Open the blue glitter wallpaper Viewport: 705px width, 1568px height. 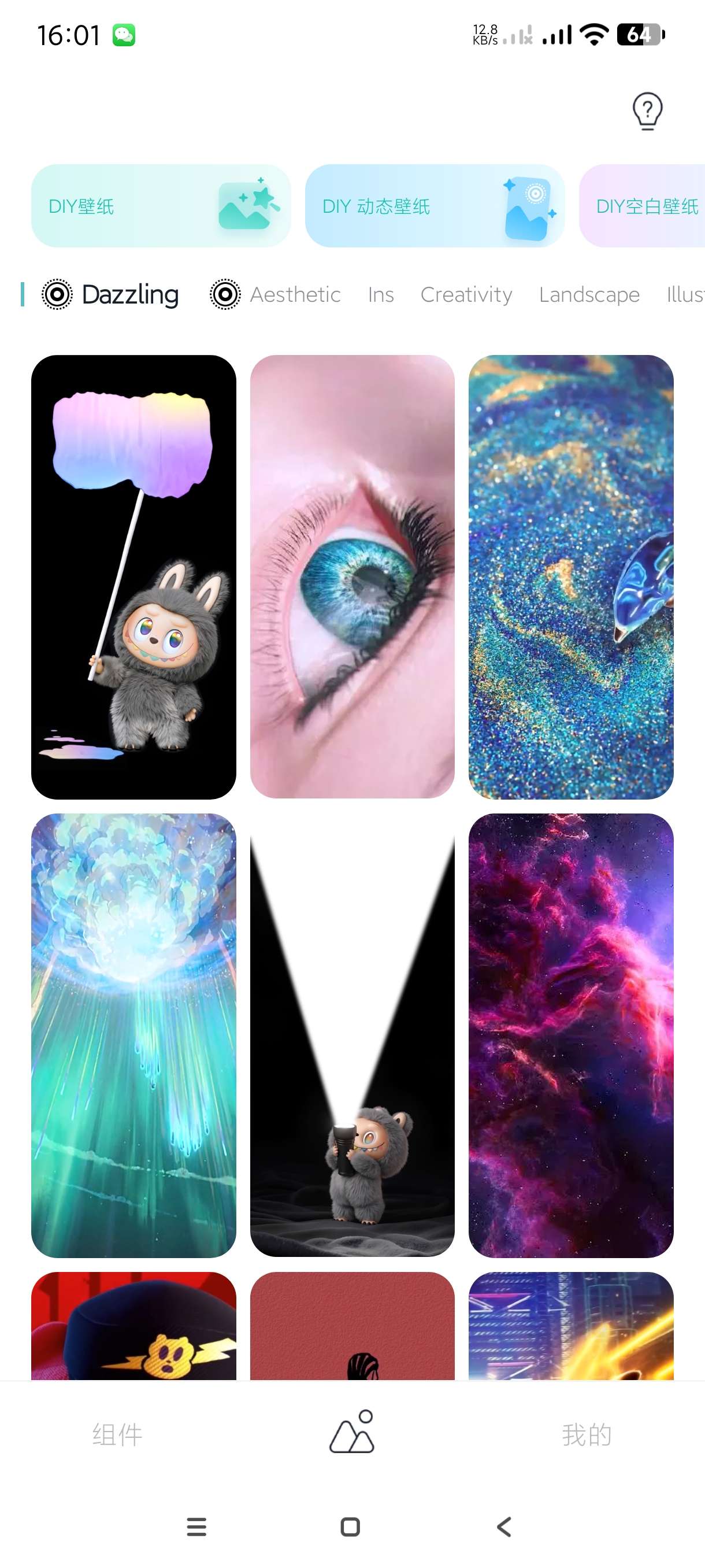click(x=570, y=576)
